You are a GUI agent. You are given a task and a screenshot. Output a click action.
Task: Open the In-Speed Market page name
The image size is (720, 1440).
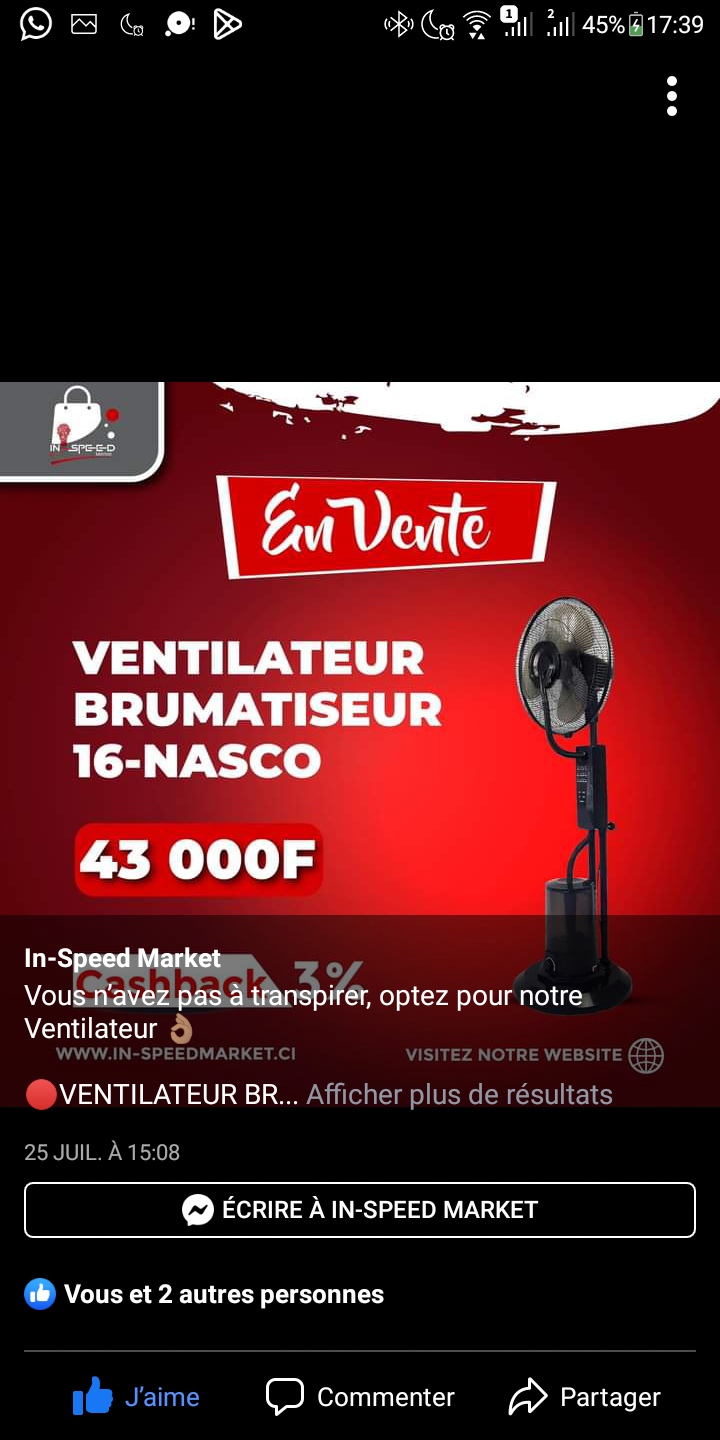pos(123,958)
